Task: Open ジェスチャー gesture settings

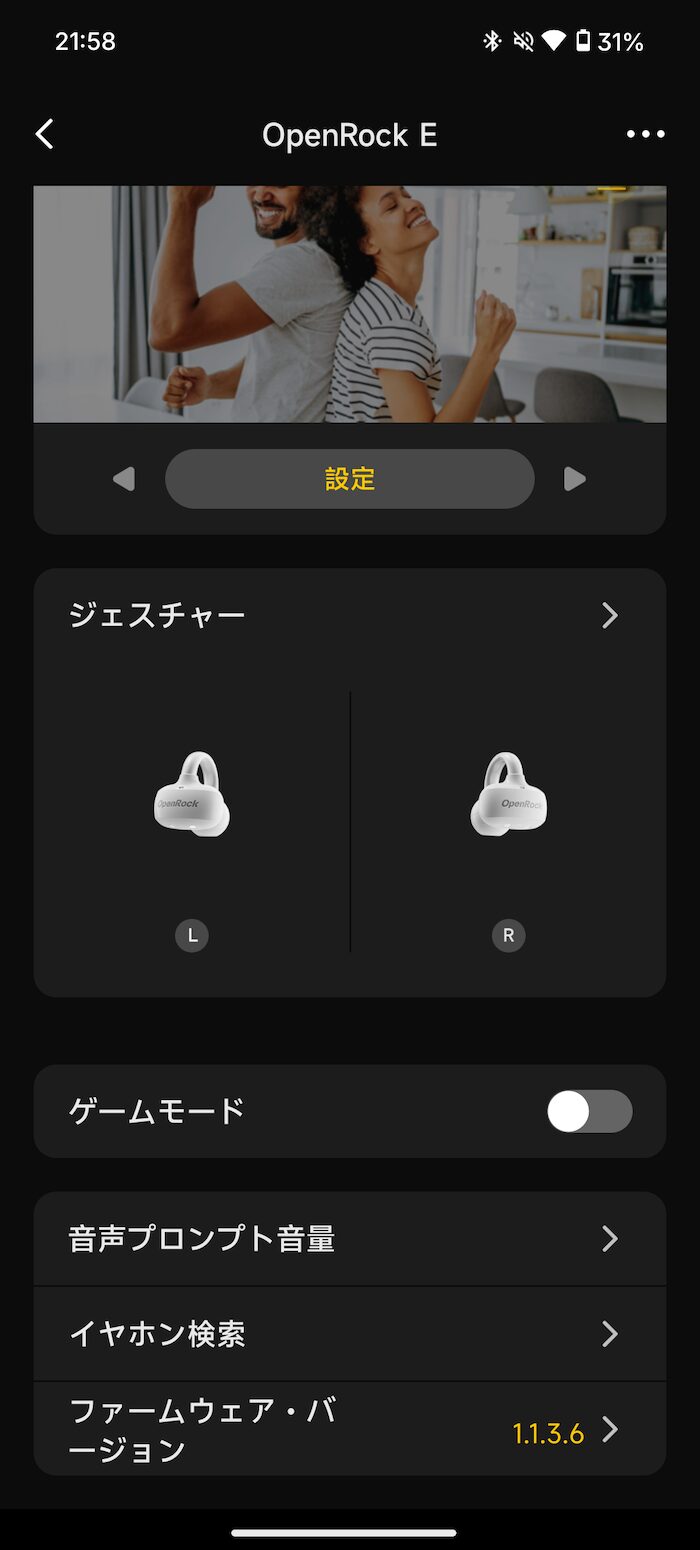Action: [349, 615]
